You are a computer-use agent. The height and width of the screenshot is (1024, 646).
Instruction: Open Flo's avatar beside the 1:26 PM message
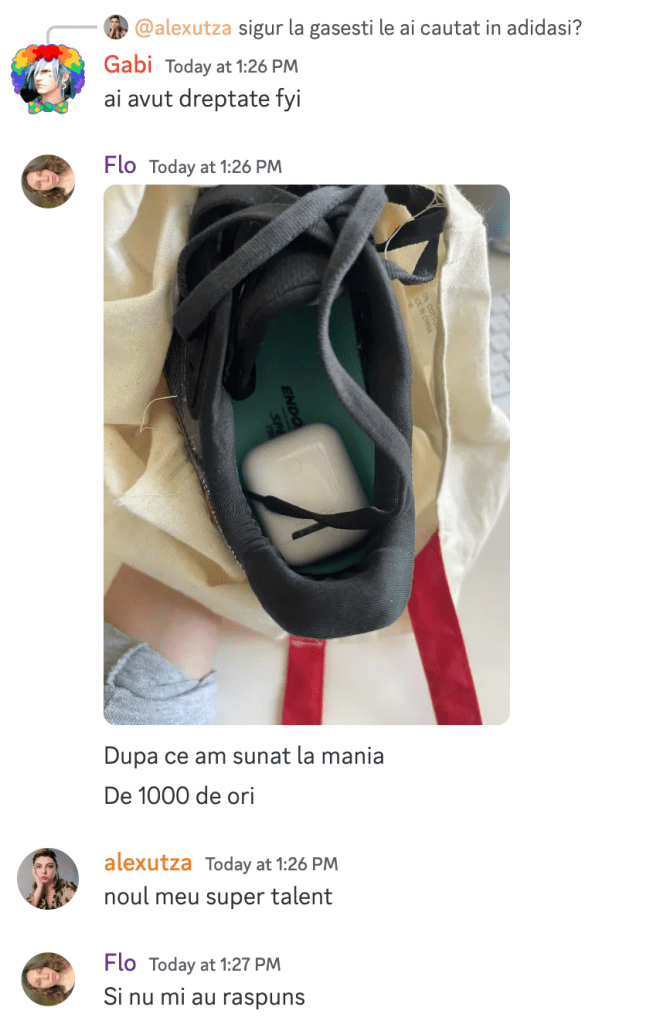tap(48, 181)
